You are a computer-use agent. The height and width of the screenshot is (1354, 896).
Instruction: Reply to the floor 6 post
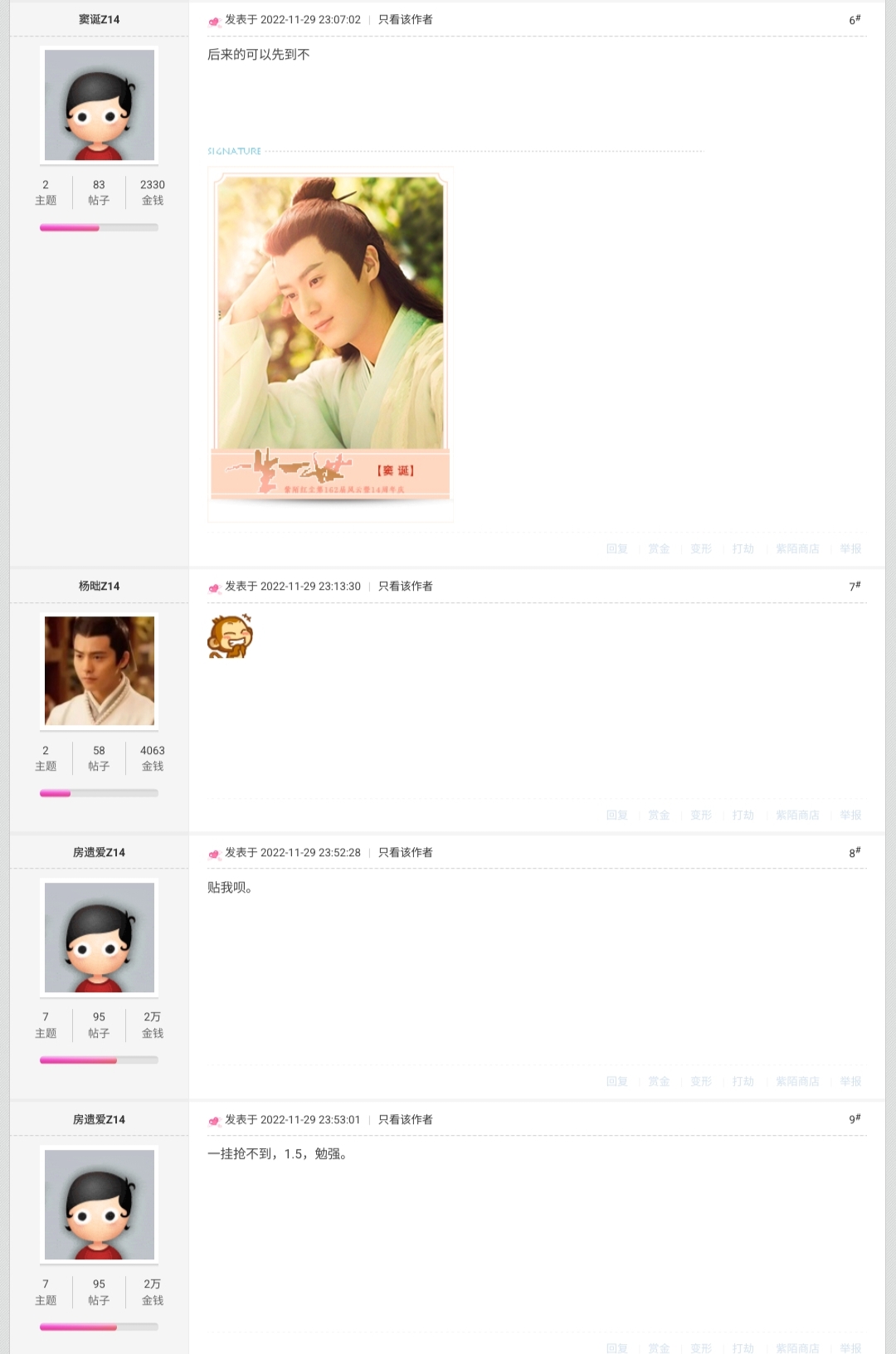[x=616, y=548]
